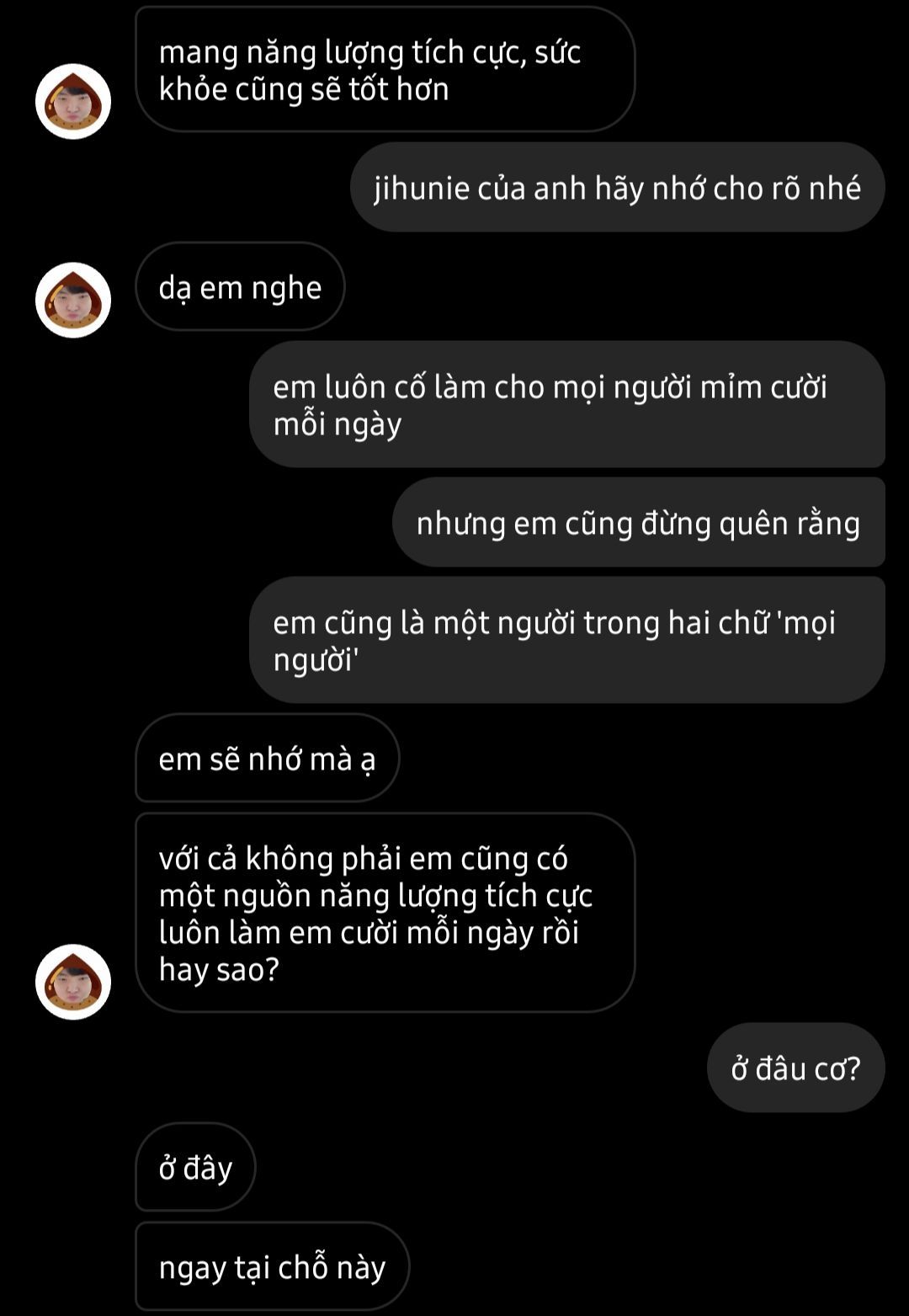Viewport: 909px width, 1316px height.
Task: Open sender's avatar beside "dạ em nghe"
Action: click(73, 300)
